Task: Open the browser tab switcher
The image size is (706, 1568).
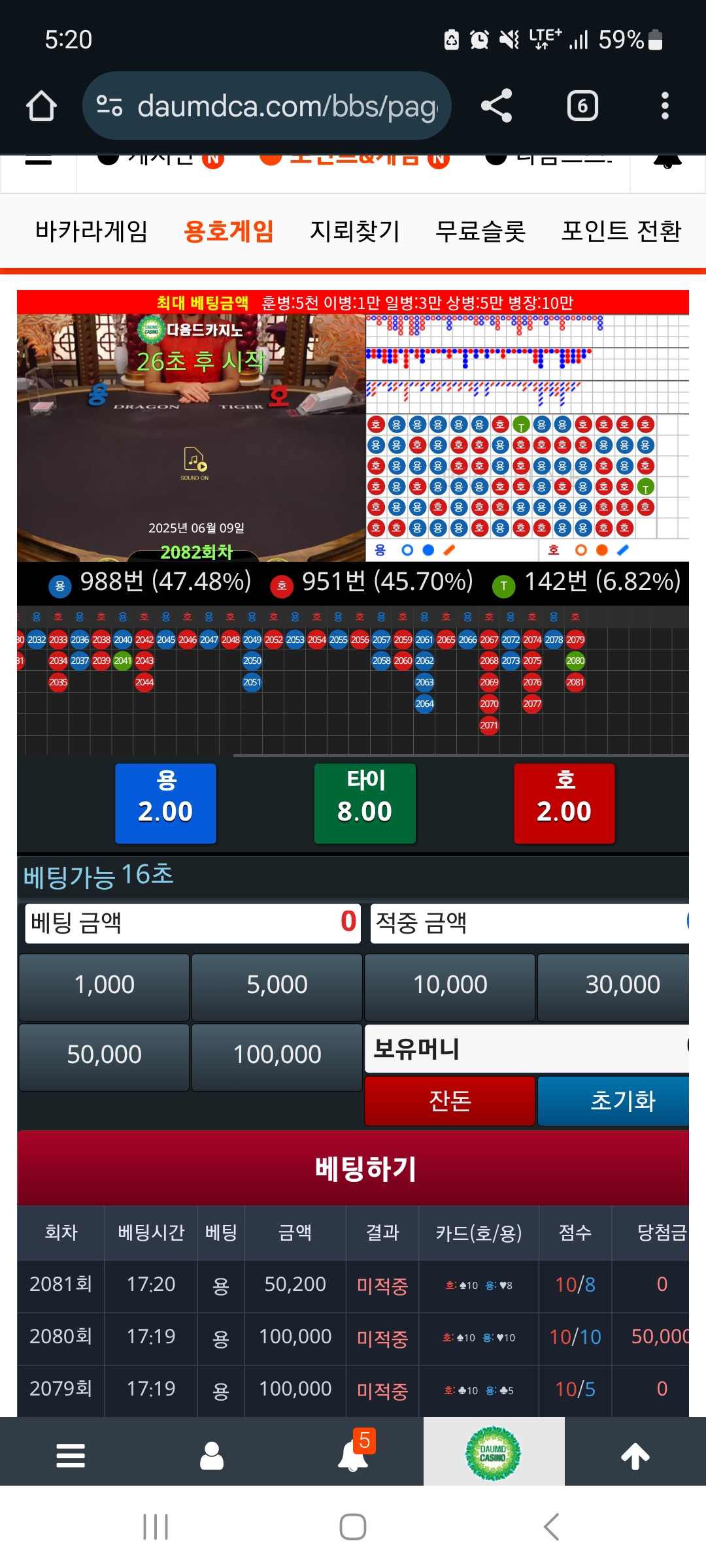Action: (582, 106)
